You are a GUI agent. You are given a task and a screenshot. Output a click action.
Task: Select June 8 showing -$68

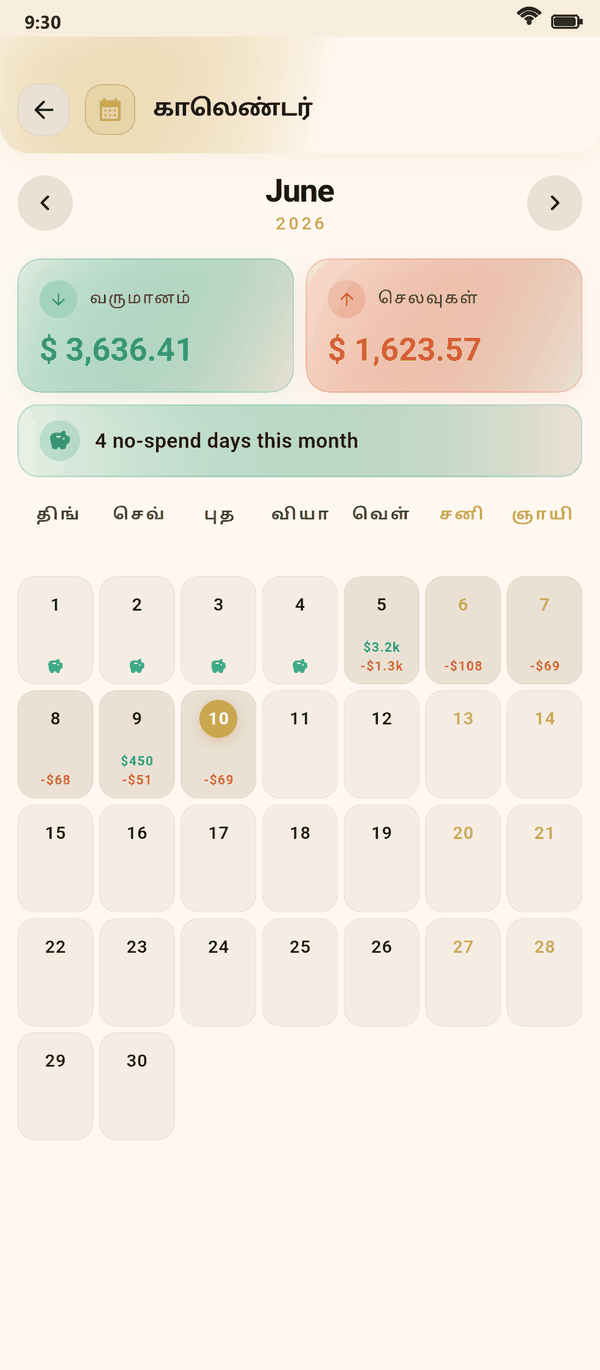(55, 744)
